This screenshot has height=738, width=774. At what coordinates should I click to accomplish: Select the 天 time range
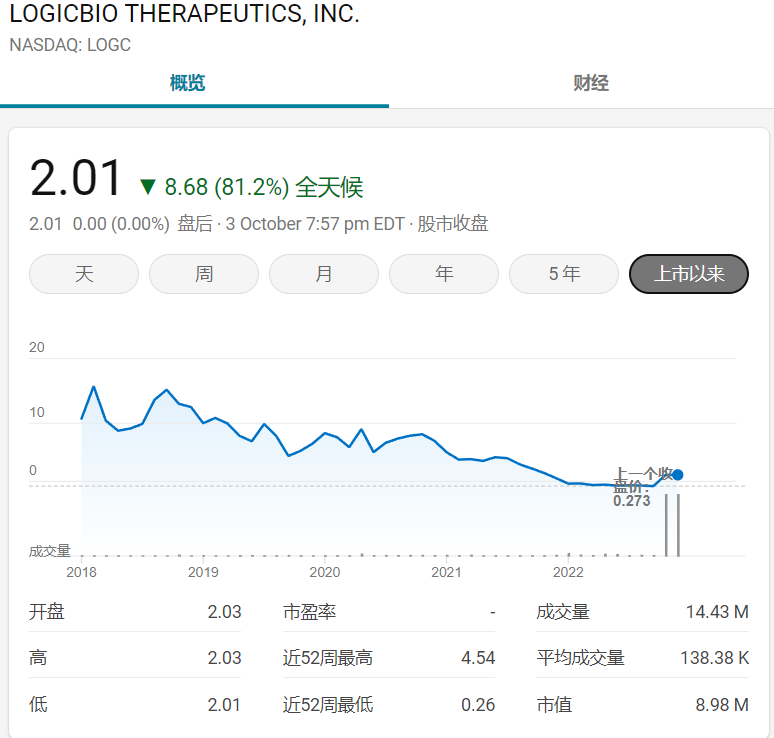click(84, 274)
